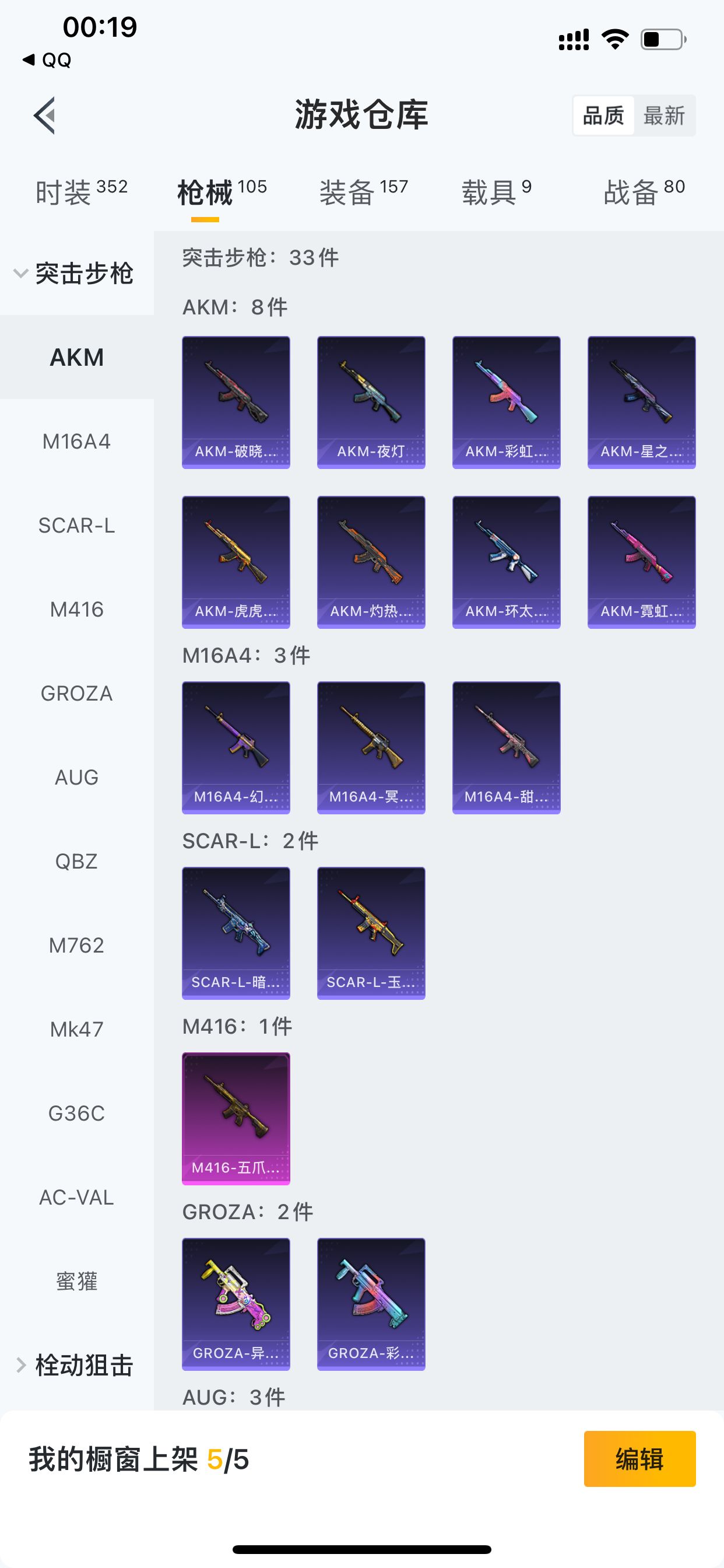Switch to the 时装 tab

pos(81,192)
